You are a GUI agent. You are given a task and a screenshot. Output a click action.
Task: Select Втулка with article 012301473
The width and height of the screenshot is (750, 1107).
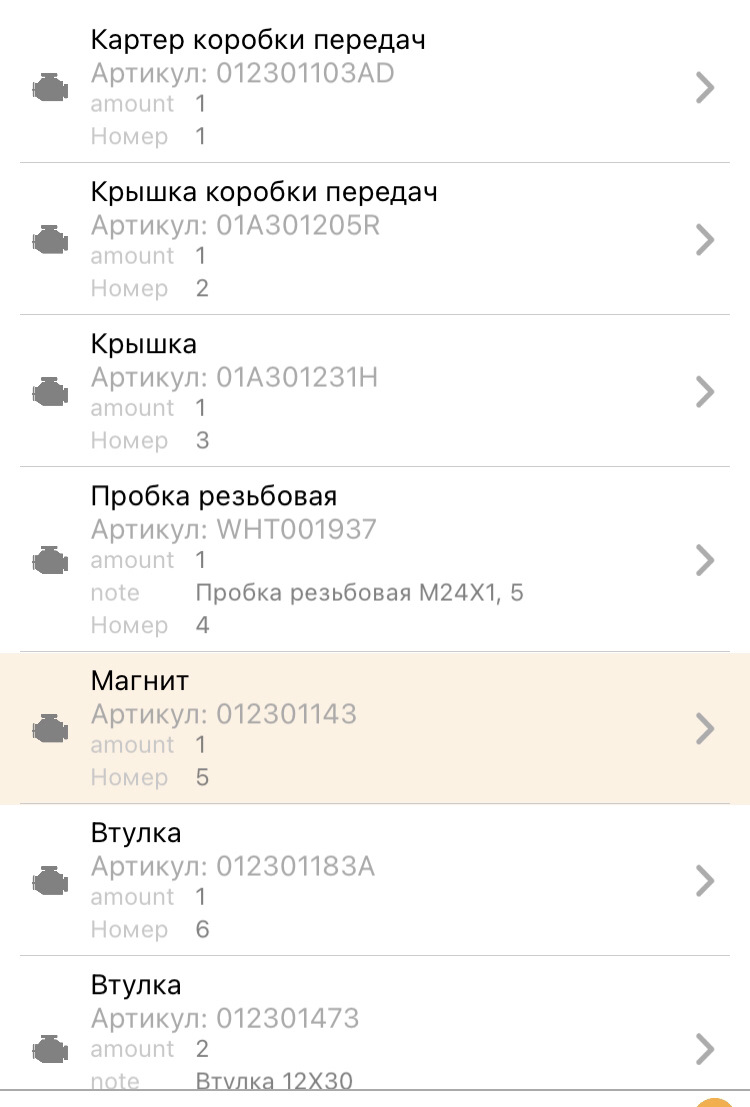(x=375, y=1030)
